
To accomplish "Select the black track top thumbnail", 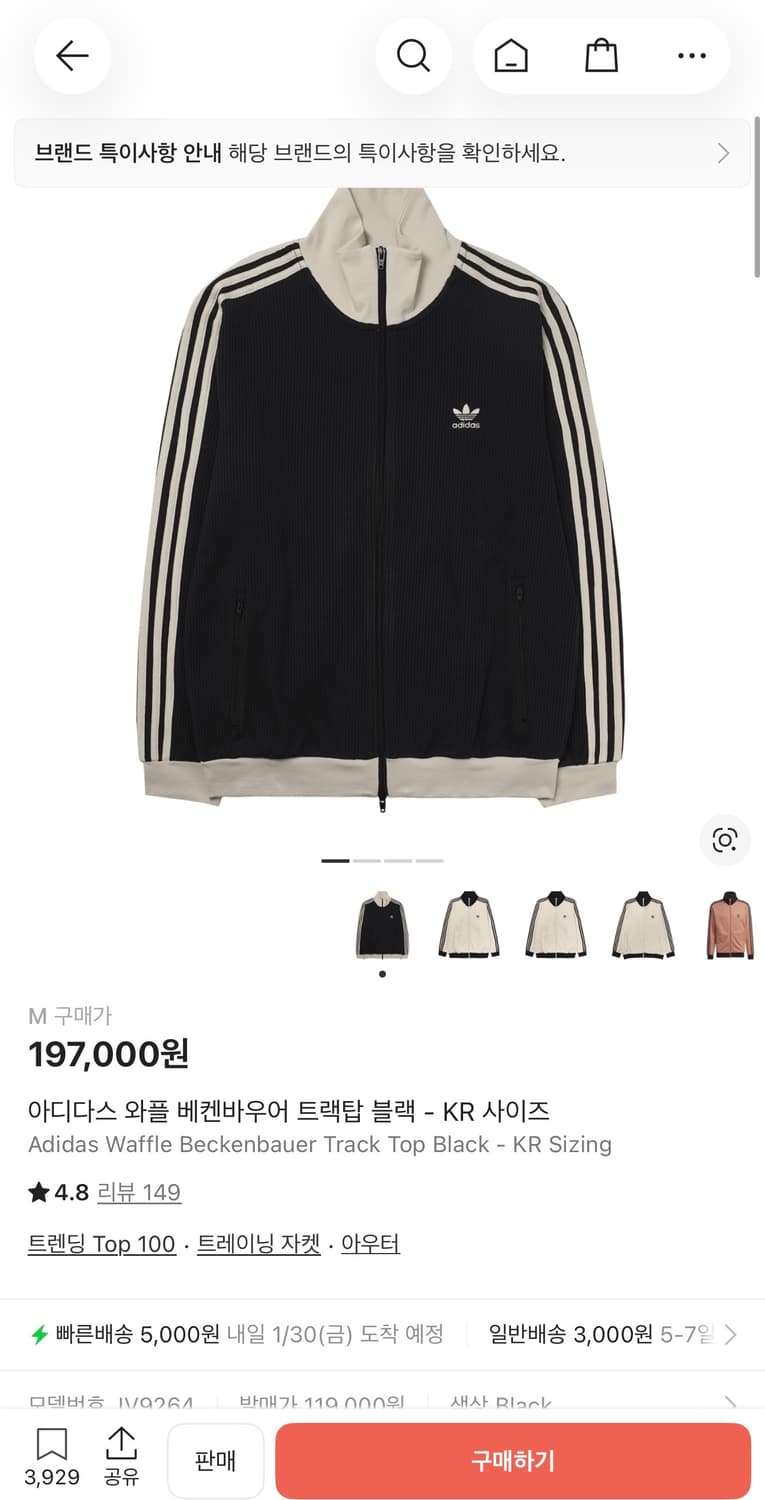I will coord(382,925).
